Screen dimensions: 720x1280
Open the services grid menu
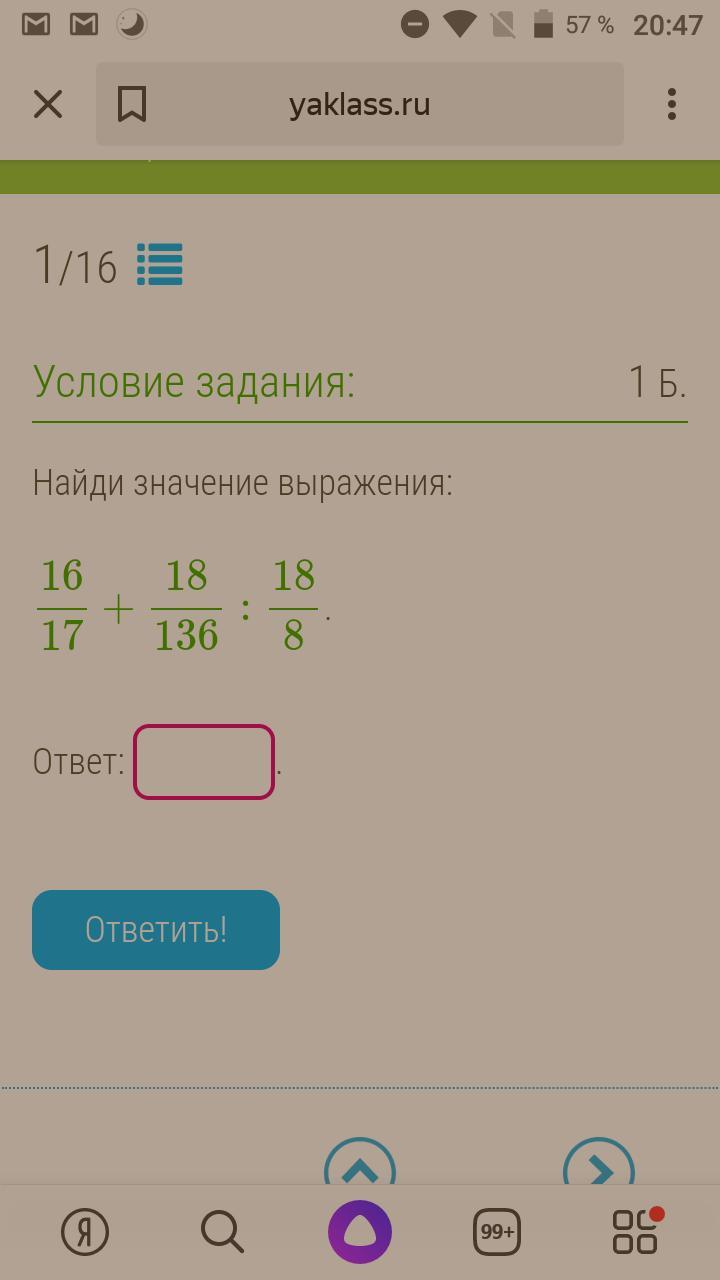click(x=636, y=1232)
